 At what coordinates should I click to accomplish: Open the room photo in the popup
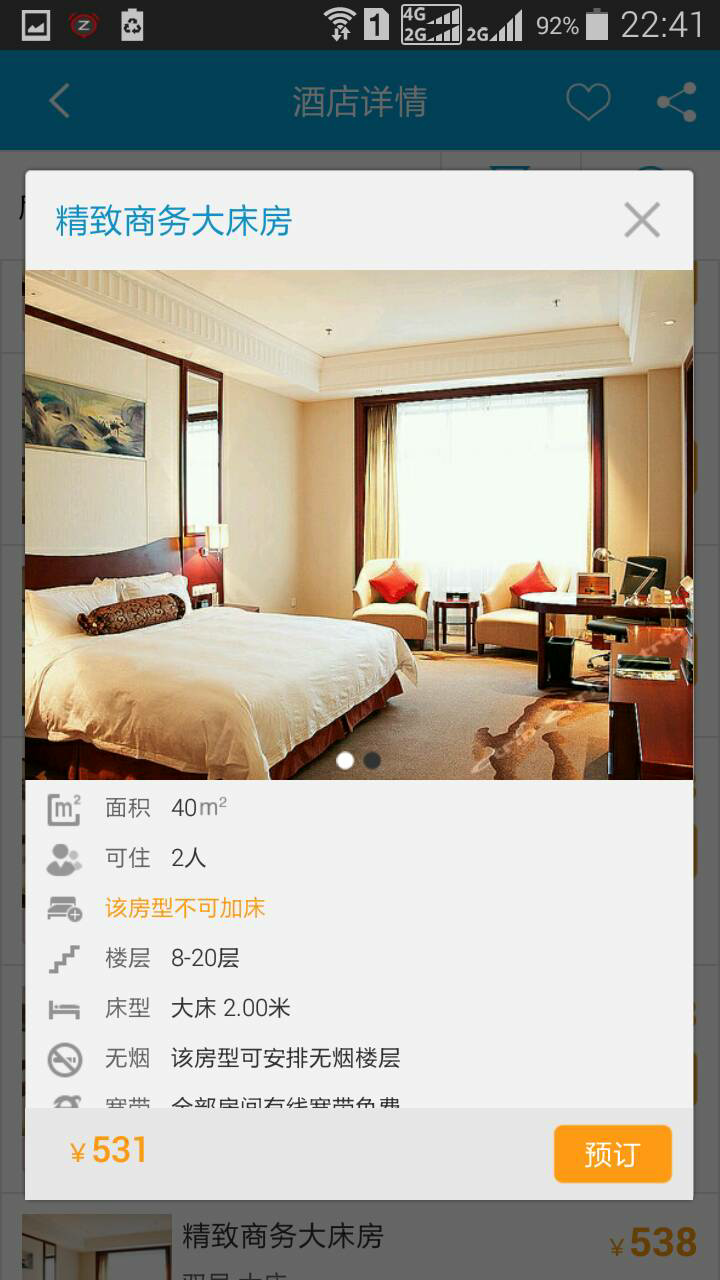[359, 525]
